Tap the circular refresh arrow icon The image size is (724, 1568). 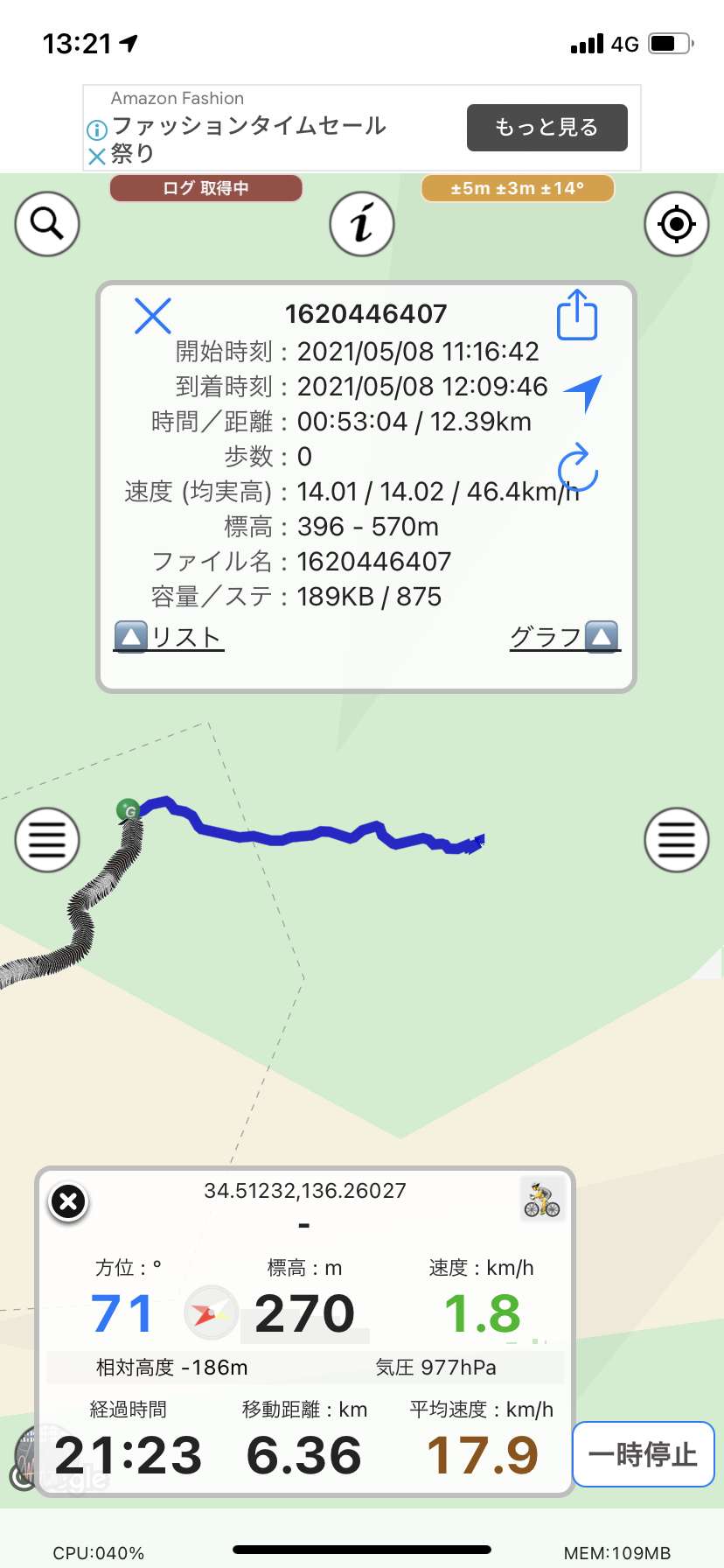(577, 465)
